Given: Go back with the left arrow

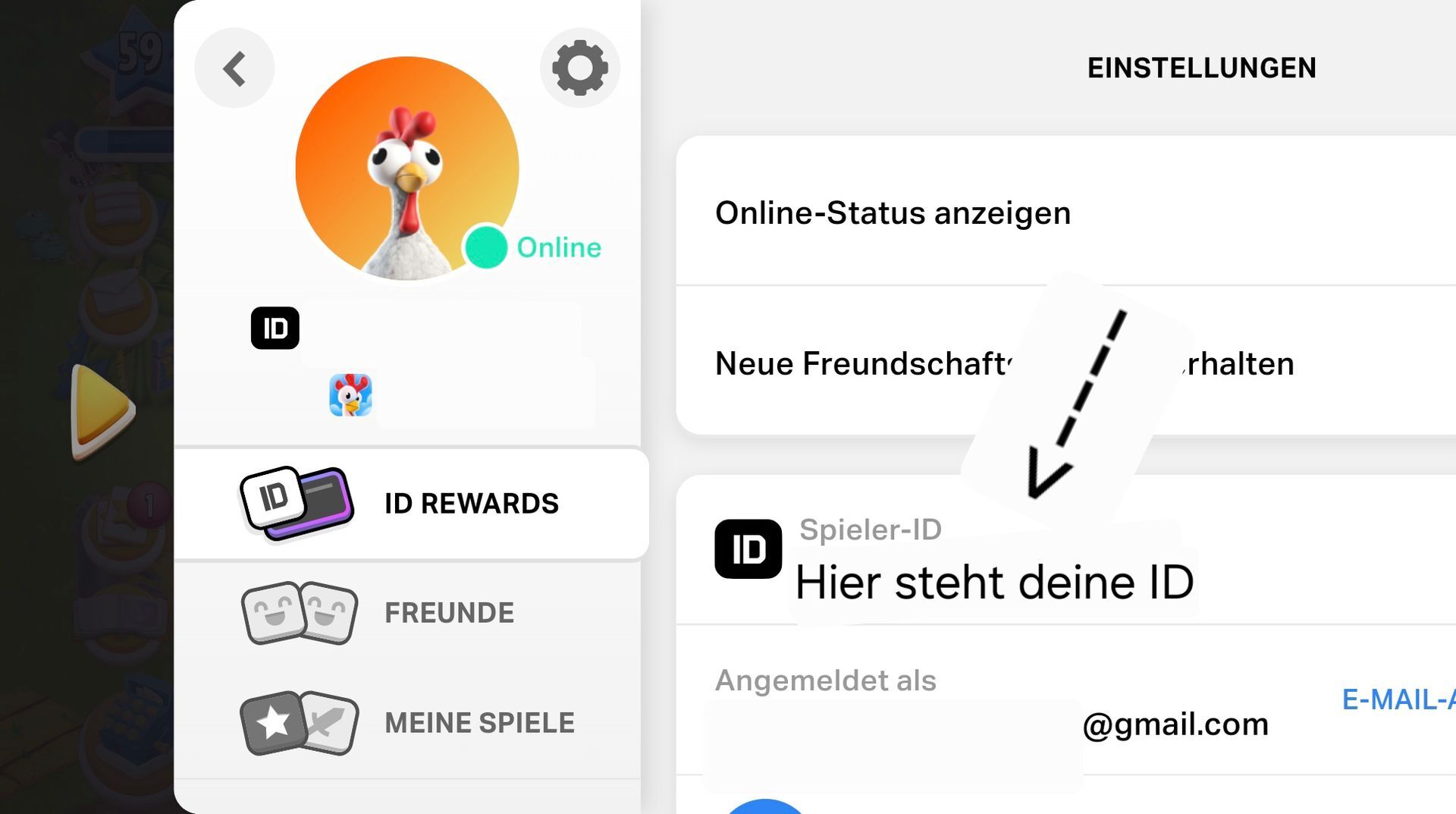Looking at the screenshot, I should pyautogui.click(x=234, y=68).
